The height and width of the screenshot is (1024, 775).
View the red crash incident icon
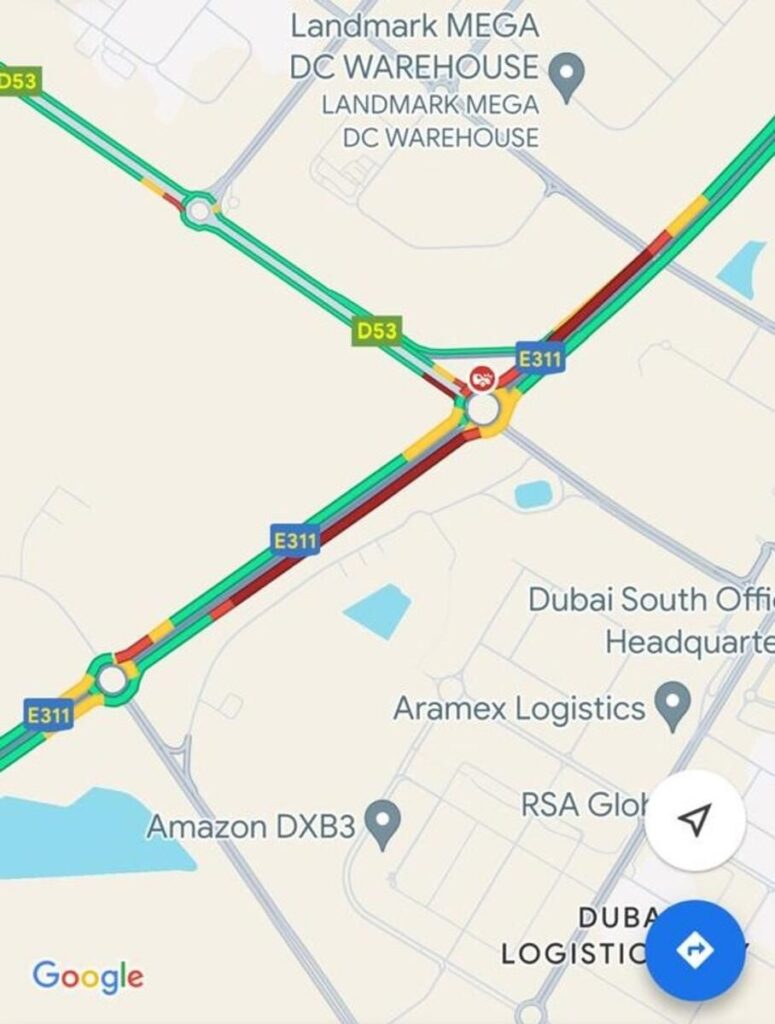[482, 379]
